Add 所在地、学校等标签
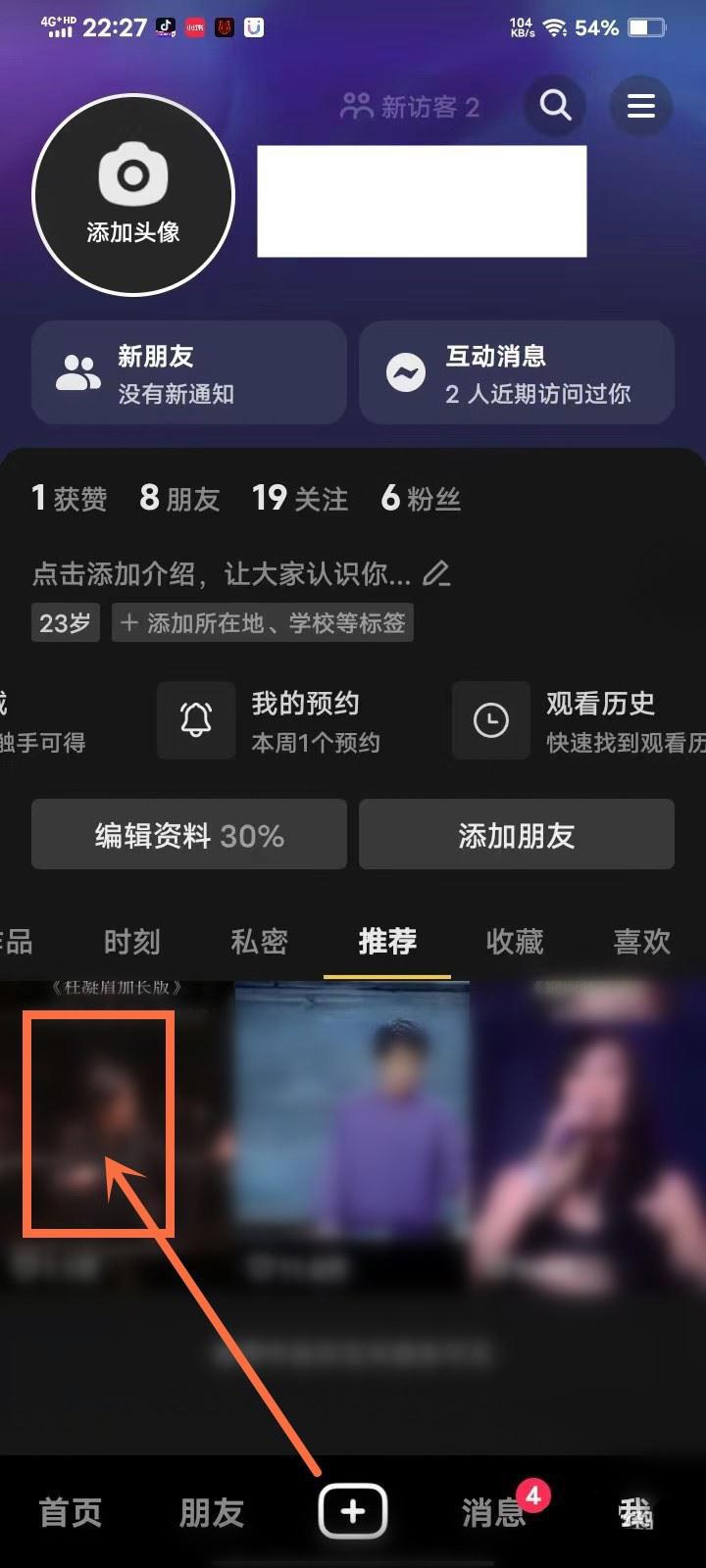This screenshot has width=706, height=1568. point(263,623)
